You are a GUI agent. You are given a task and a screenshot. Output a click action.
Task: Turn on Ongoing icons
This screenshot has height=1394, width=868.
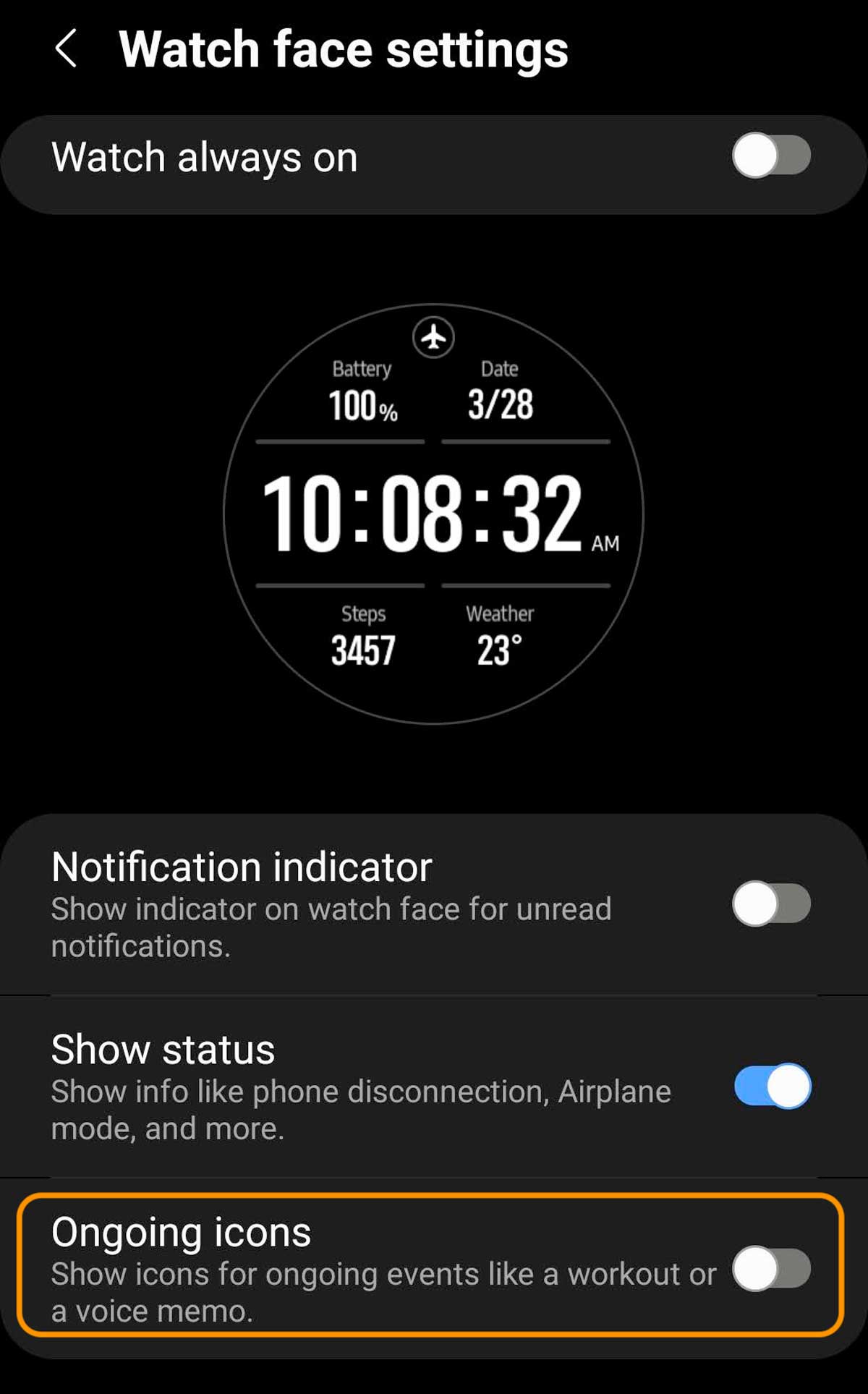[771, 1268]
